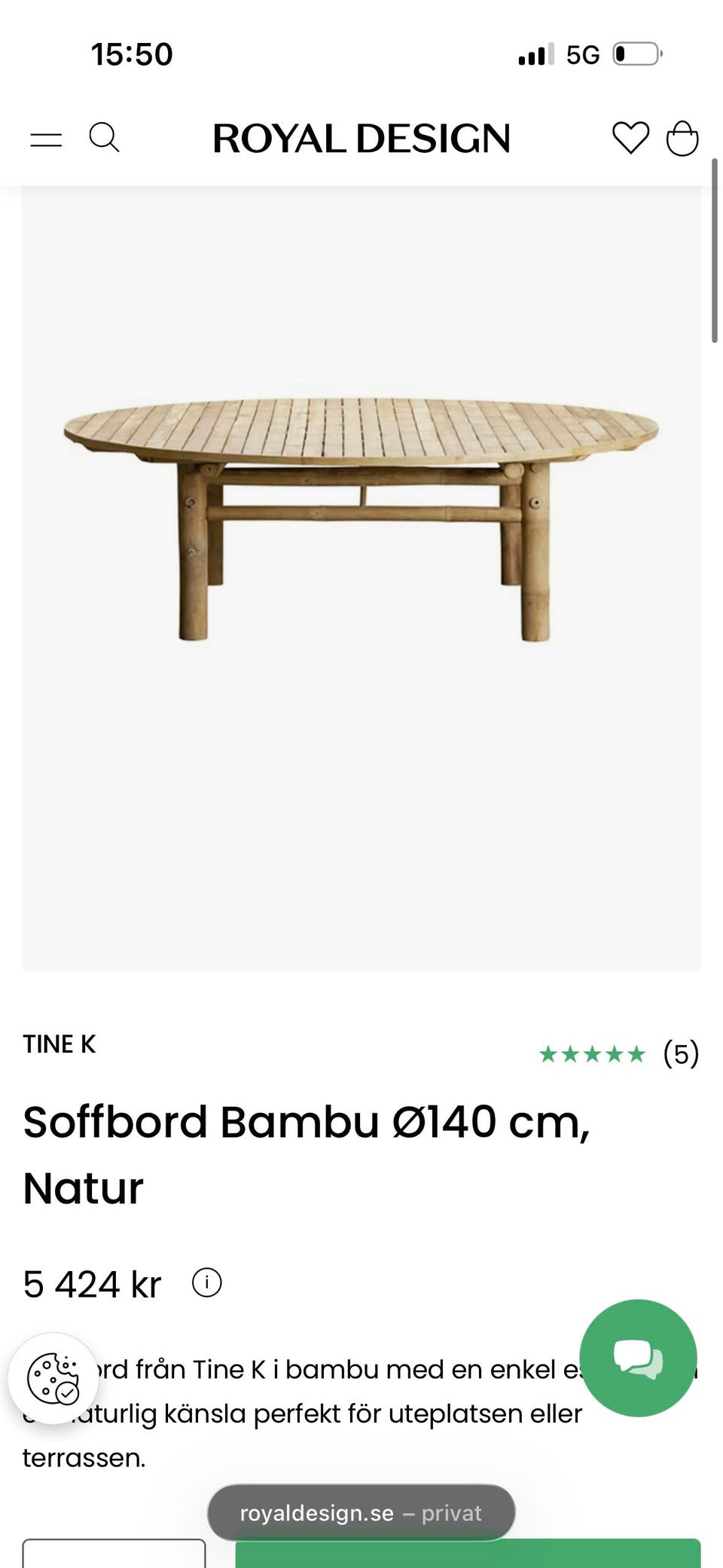
Task: Open the hamburger menu
Action: coord(46,139)
